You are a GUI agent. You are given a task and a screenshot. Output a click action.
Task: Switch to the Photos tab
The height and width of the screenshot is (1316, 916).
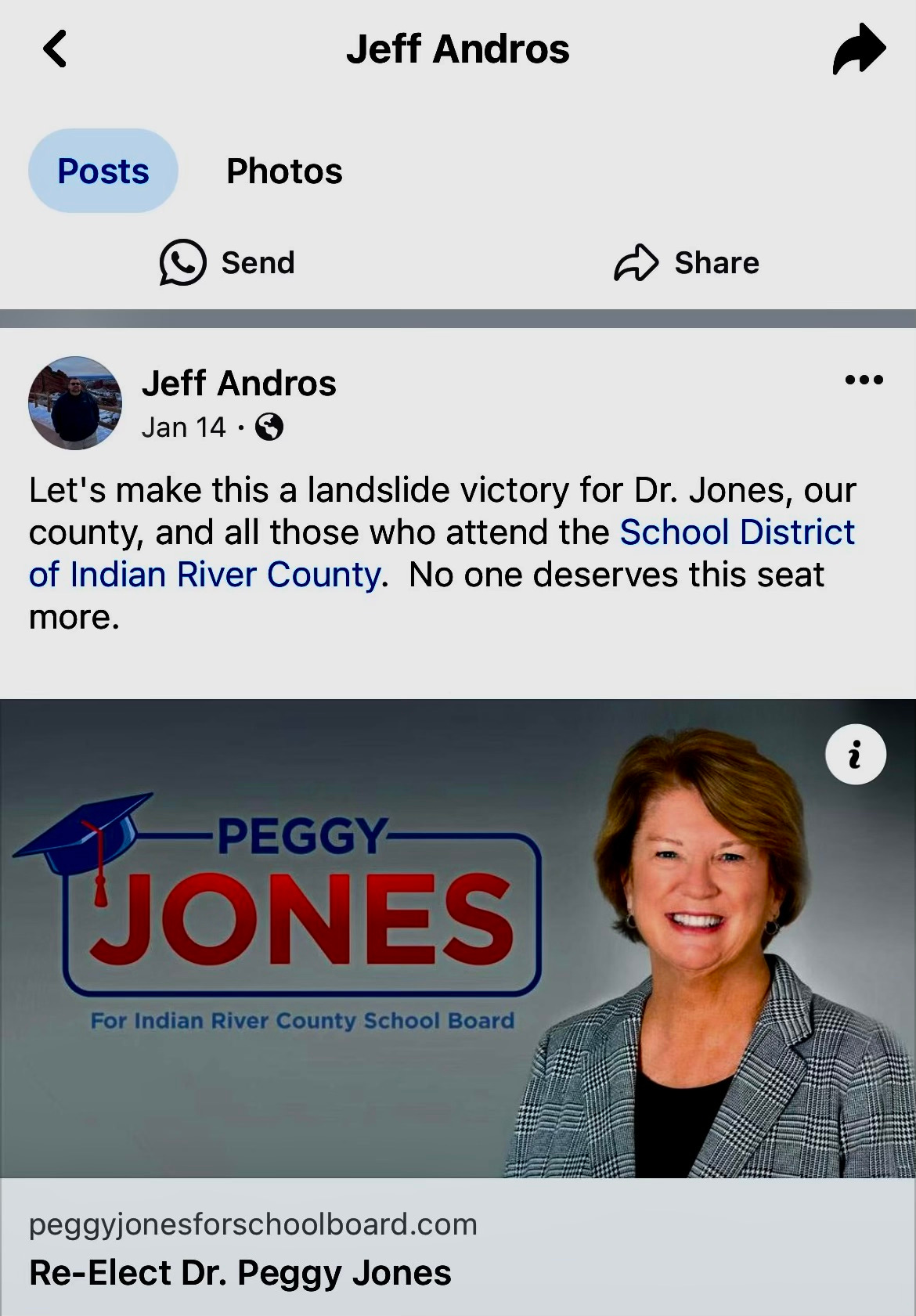click(284, 171)
